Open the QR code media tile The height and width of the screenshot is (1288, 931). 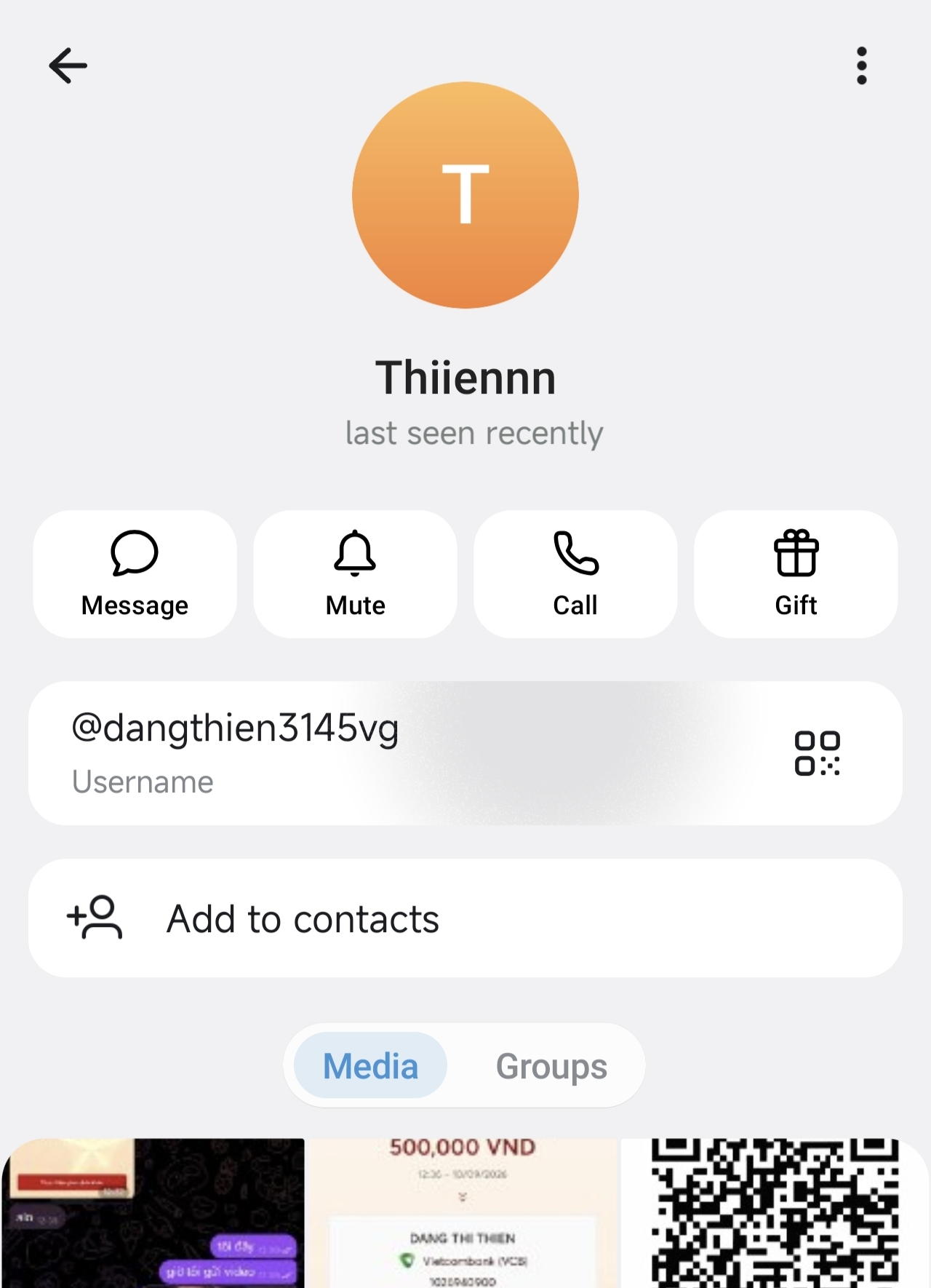coord(775,1213)
